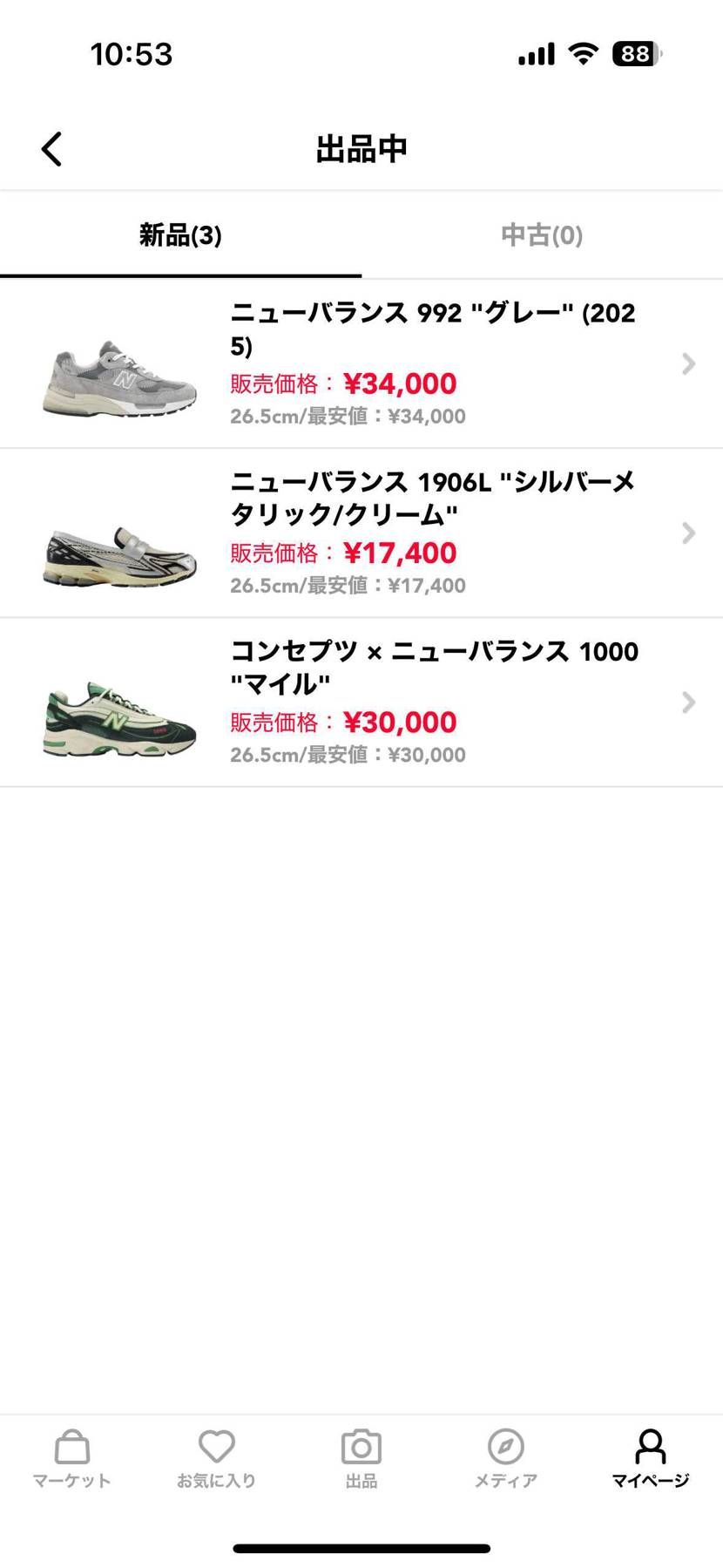Open the お気に入り favorites tab
This screenshot has height=1568, width=723.
coord(216,1459)
